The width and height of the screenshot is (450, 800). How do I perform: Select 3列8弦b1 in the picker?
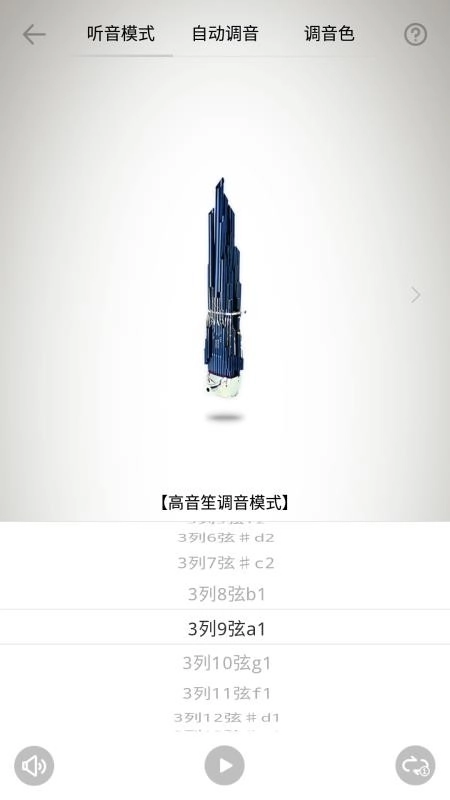pyautogui.click(x=226, y=594)
